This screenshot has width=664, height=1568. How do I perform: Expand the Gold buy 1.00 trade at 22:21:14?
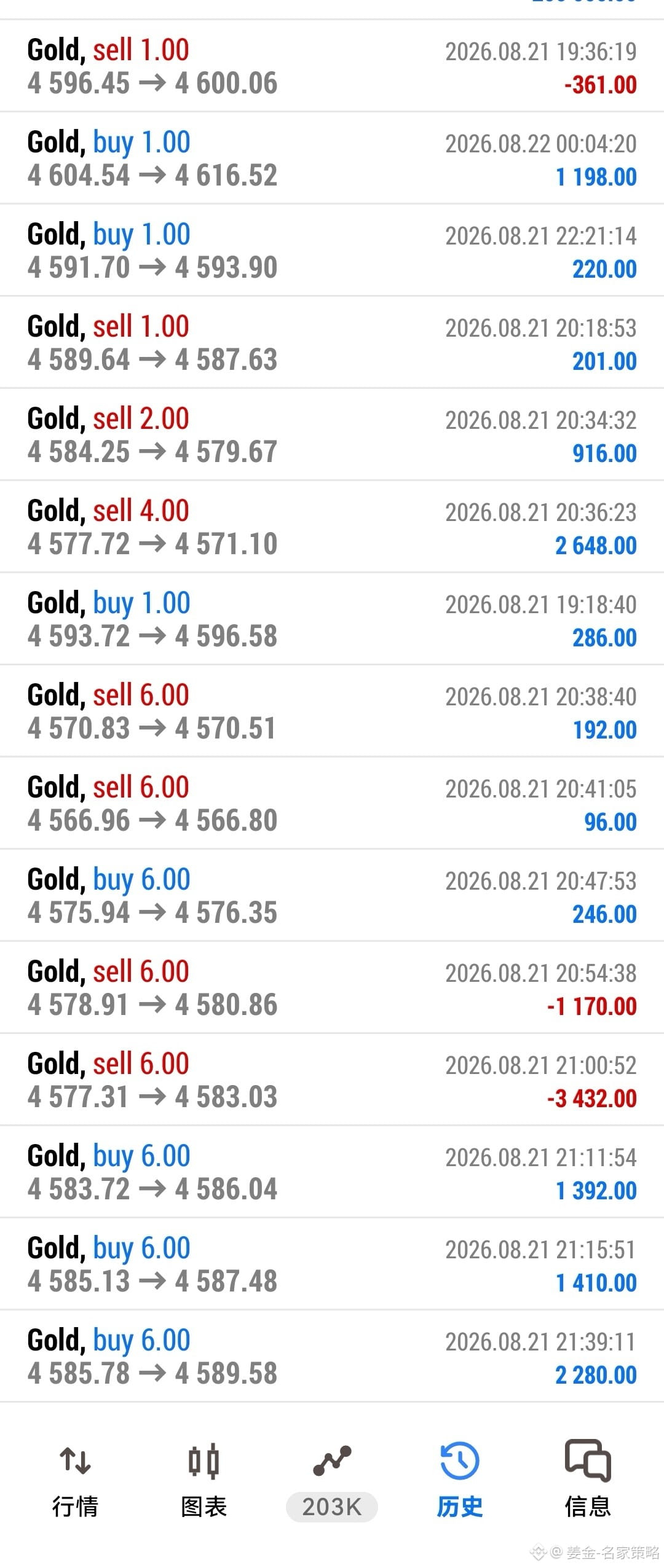(x=332, y=250)
